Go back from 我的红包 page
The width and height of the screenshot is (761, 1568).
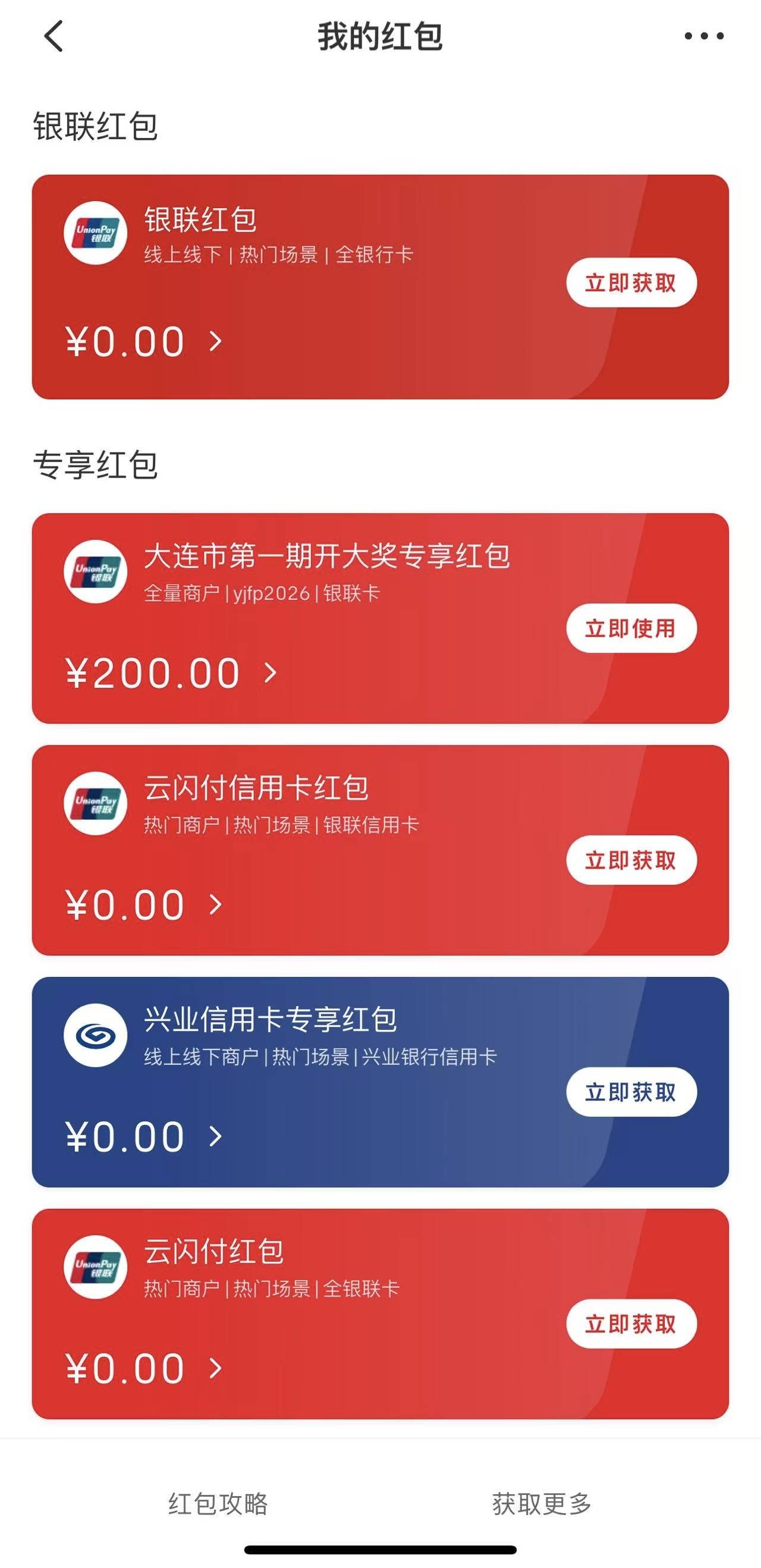54,36
